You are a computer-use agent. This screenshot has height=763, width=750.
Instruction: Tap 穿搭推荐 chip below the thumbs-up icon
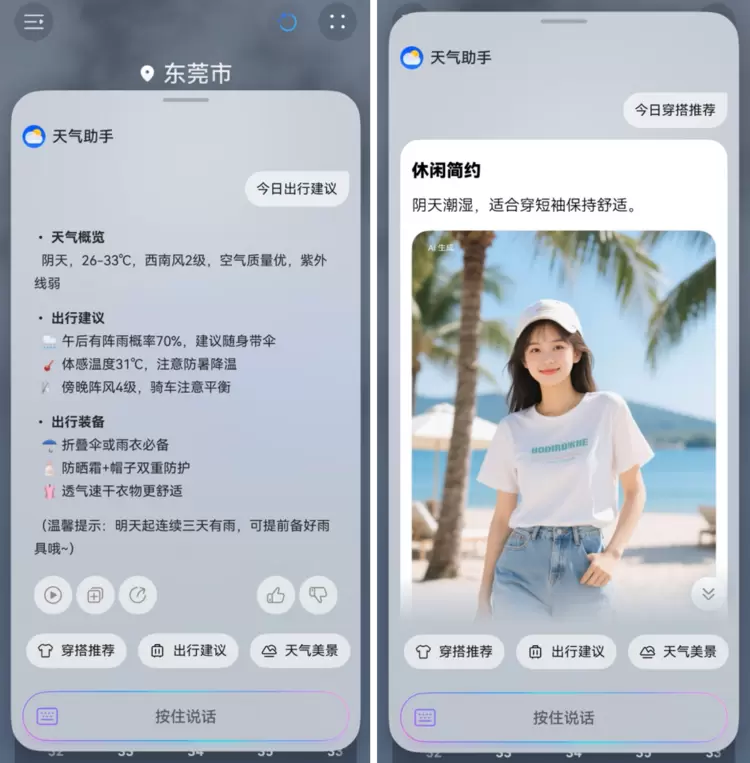75,650
